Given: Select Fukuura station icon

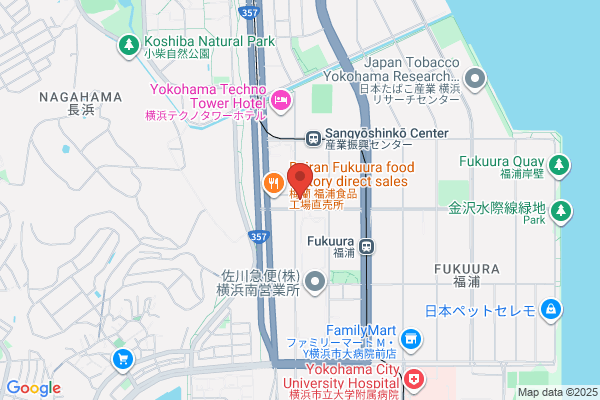Looking at the screenshot, I should (367, 246).
